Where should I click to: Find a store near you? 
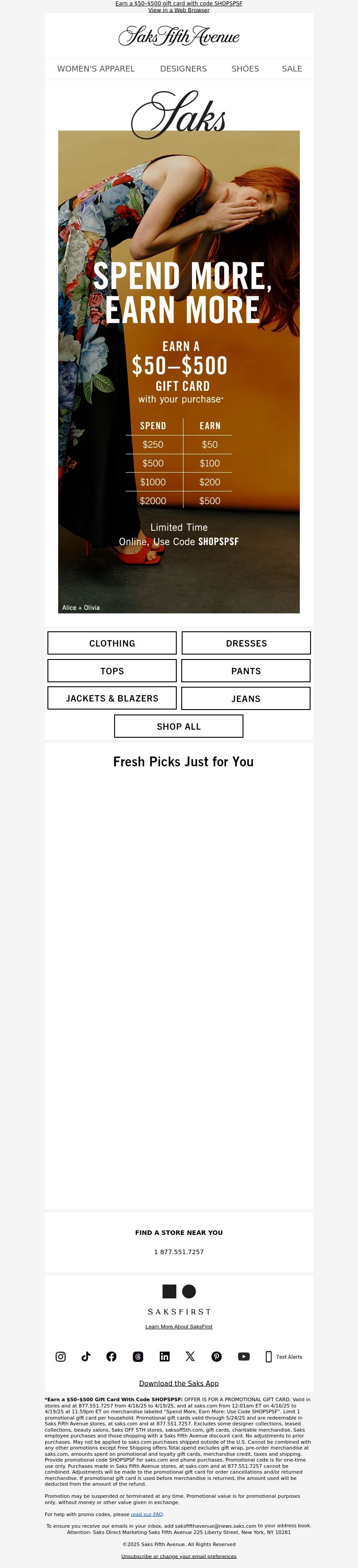[x=179, y=1233]
